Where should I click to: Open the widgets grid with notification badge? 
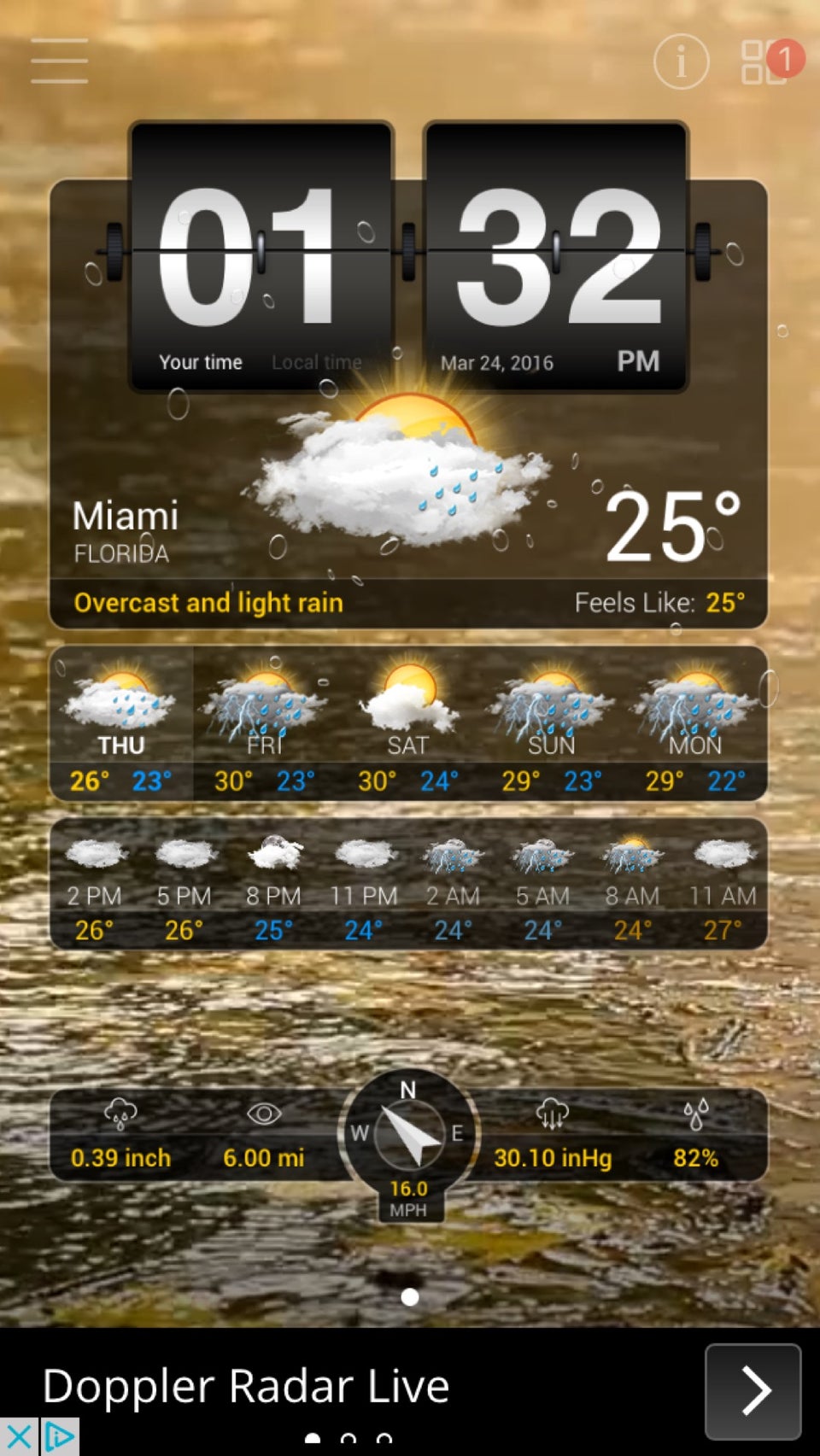click(x=764, y=61)
